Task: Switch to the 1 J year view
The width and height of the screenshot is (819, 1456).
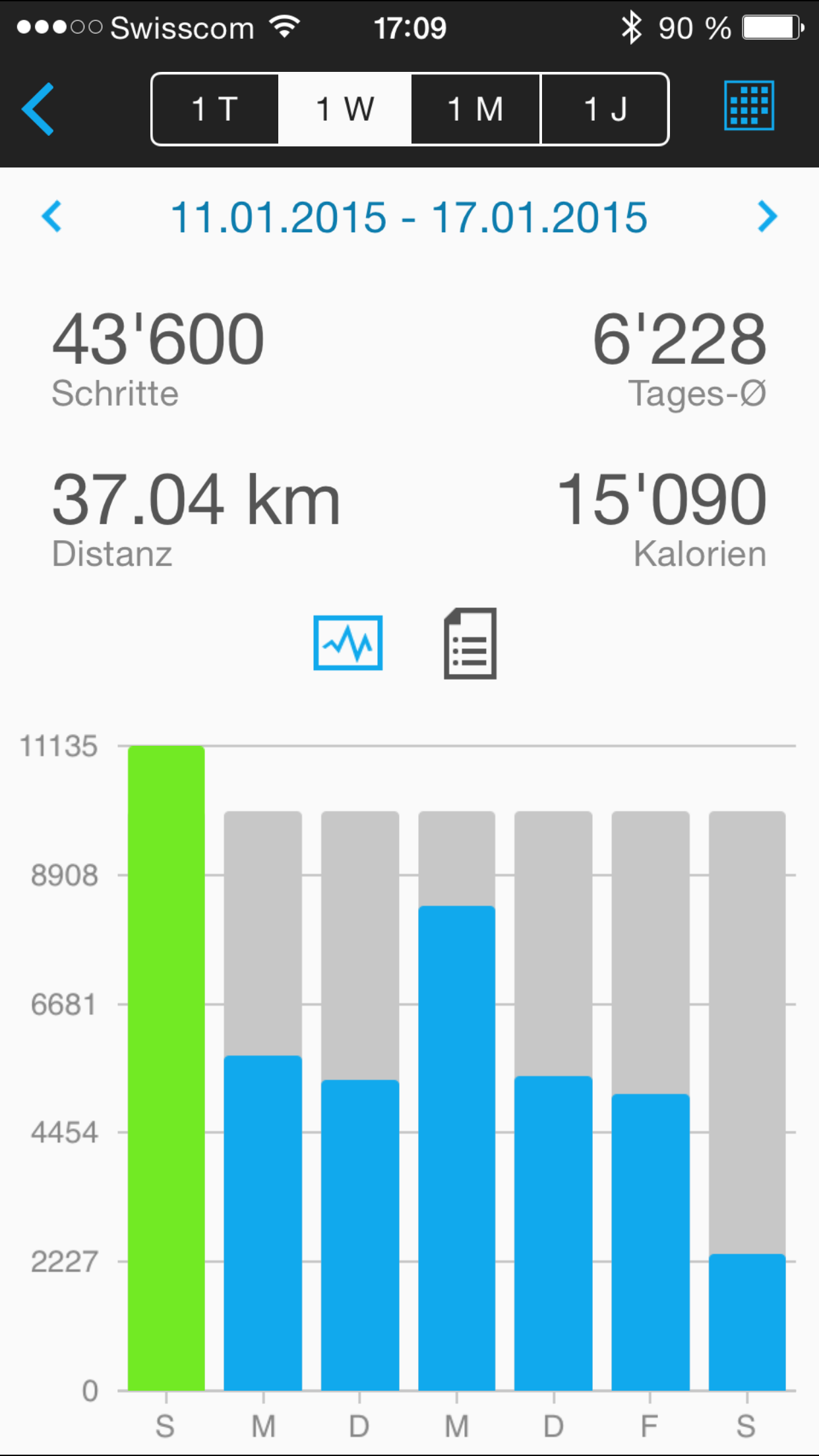Action: pyautogui.click(x=605, y=109)
